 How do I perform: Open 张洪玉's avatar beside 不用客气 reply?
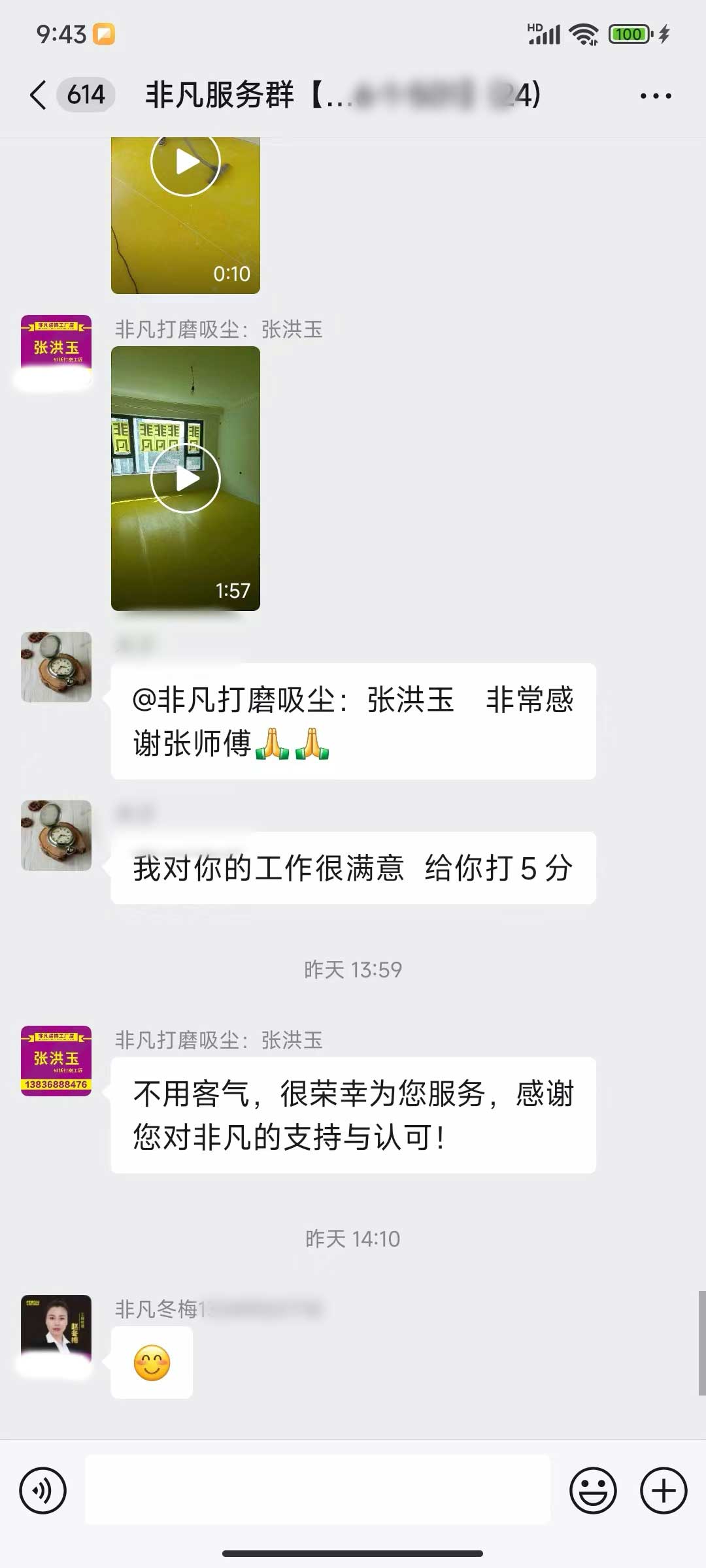(x=56, y=1060)
